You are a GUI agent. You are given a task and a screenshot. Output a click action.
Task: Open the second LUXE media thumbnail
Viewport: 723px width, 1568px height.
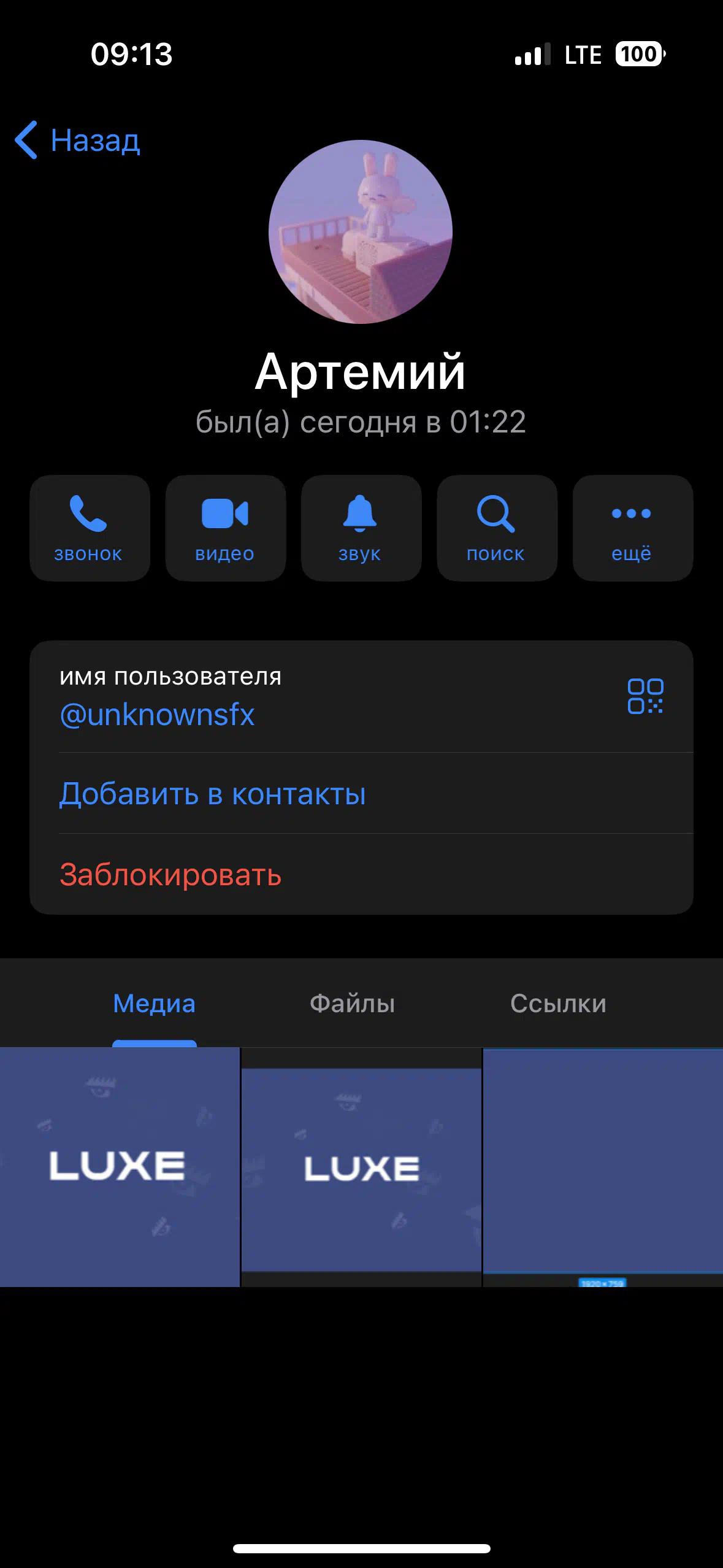click(x=361, y=1167)
